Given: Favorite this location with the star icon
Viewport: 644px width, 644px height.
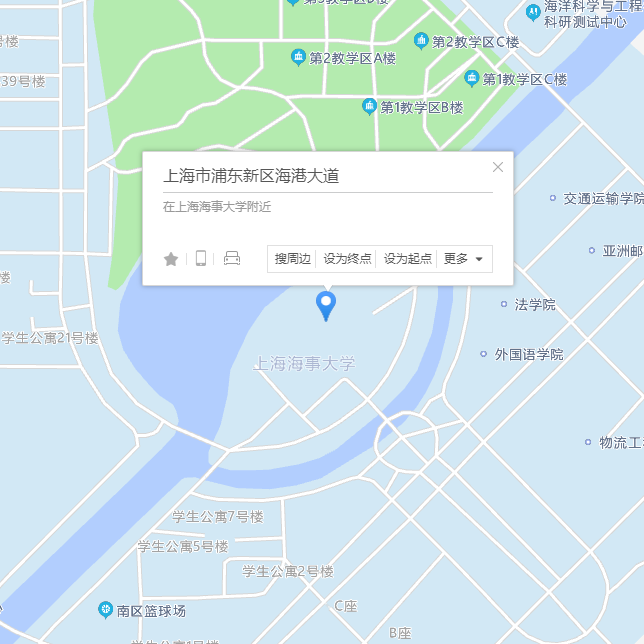Looking at the screenshot, I should coord(171,259).
